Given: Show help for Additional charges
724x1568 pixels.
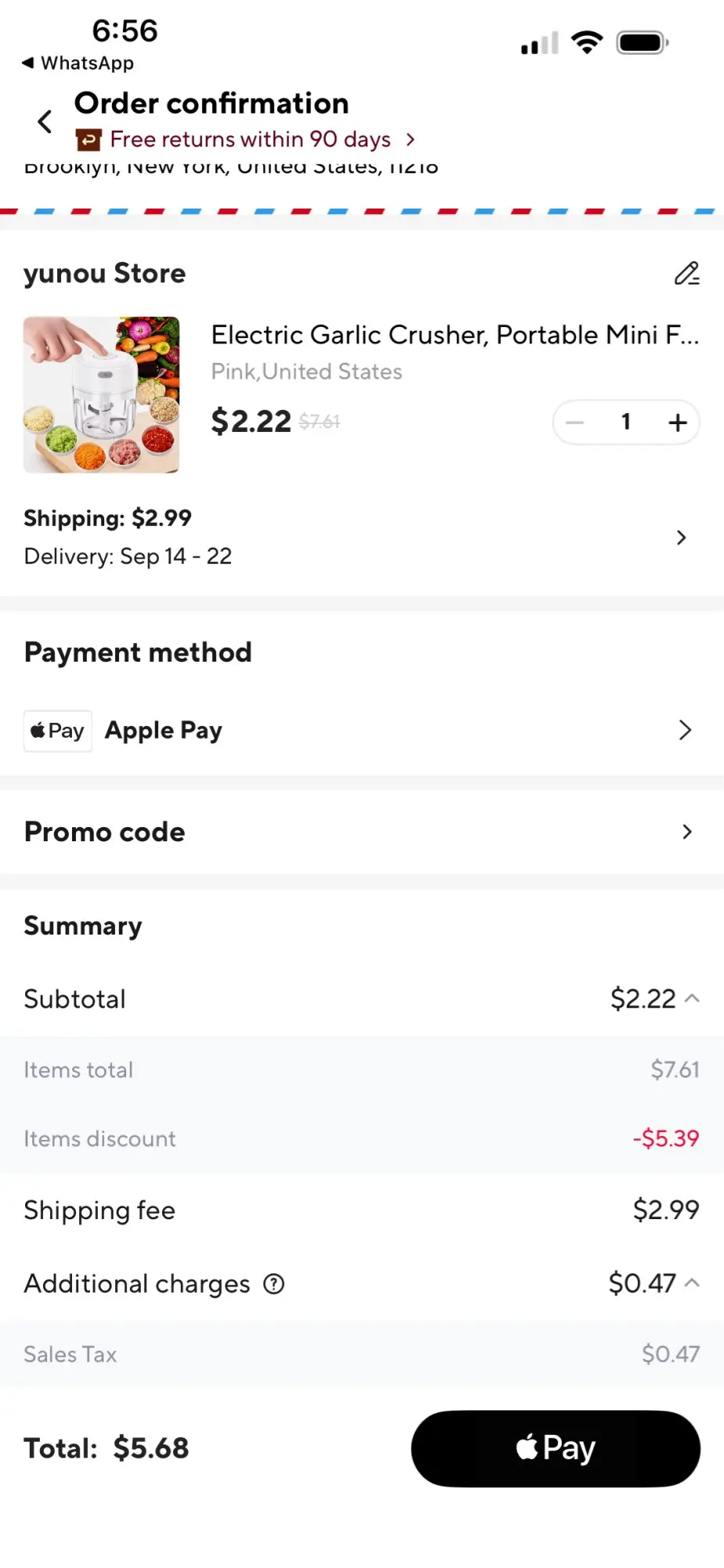Looking at the screenshot, I should point(273,1284).
